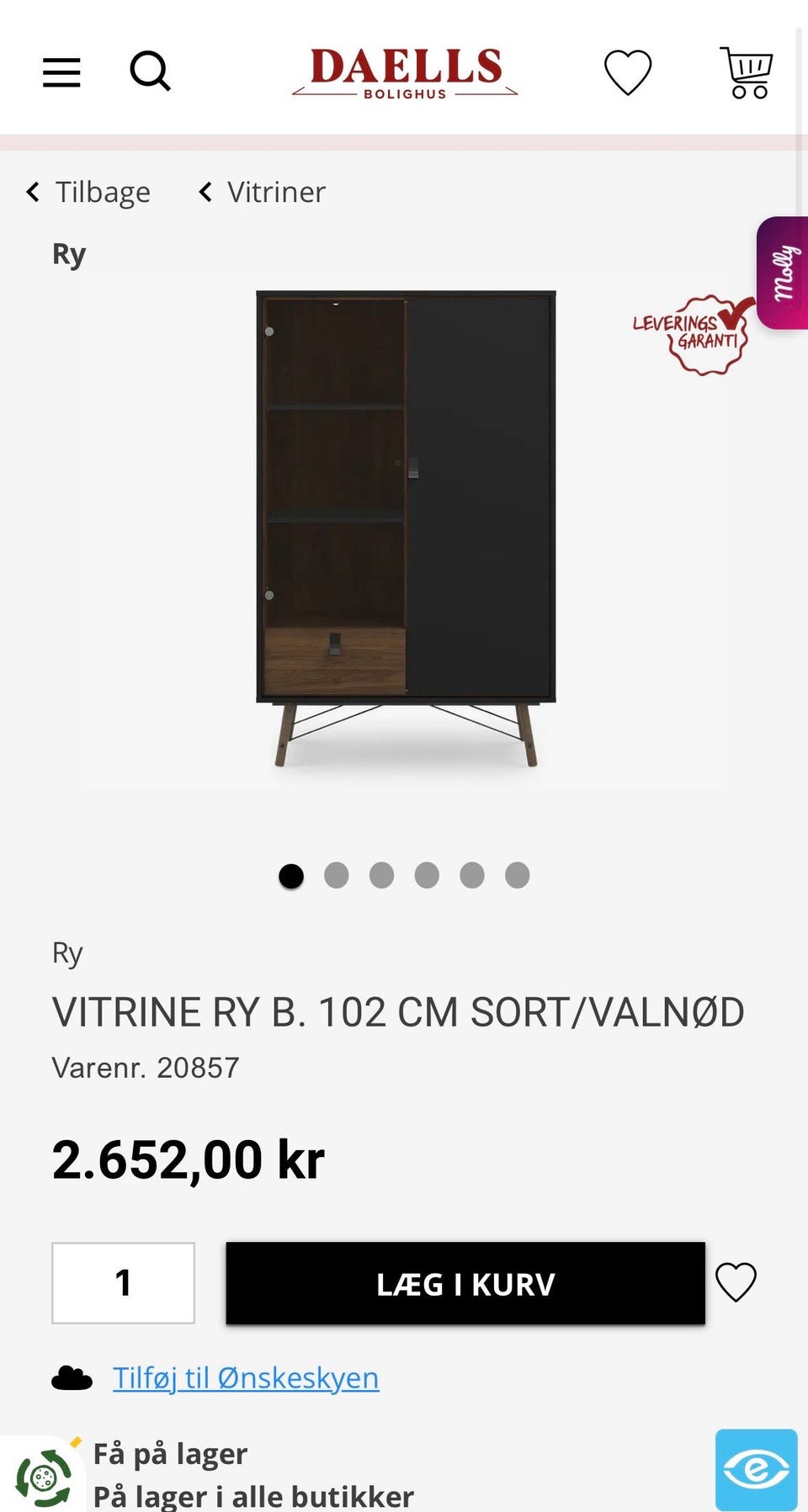The height and width of the screenshot is (1512, 808).
Task: Favorite this product with the heart
Action: click(x=736, y=1282)
